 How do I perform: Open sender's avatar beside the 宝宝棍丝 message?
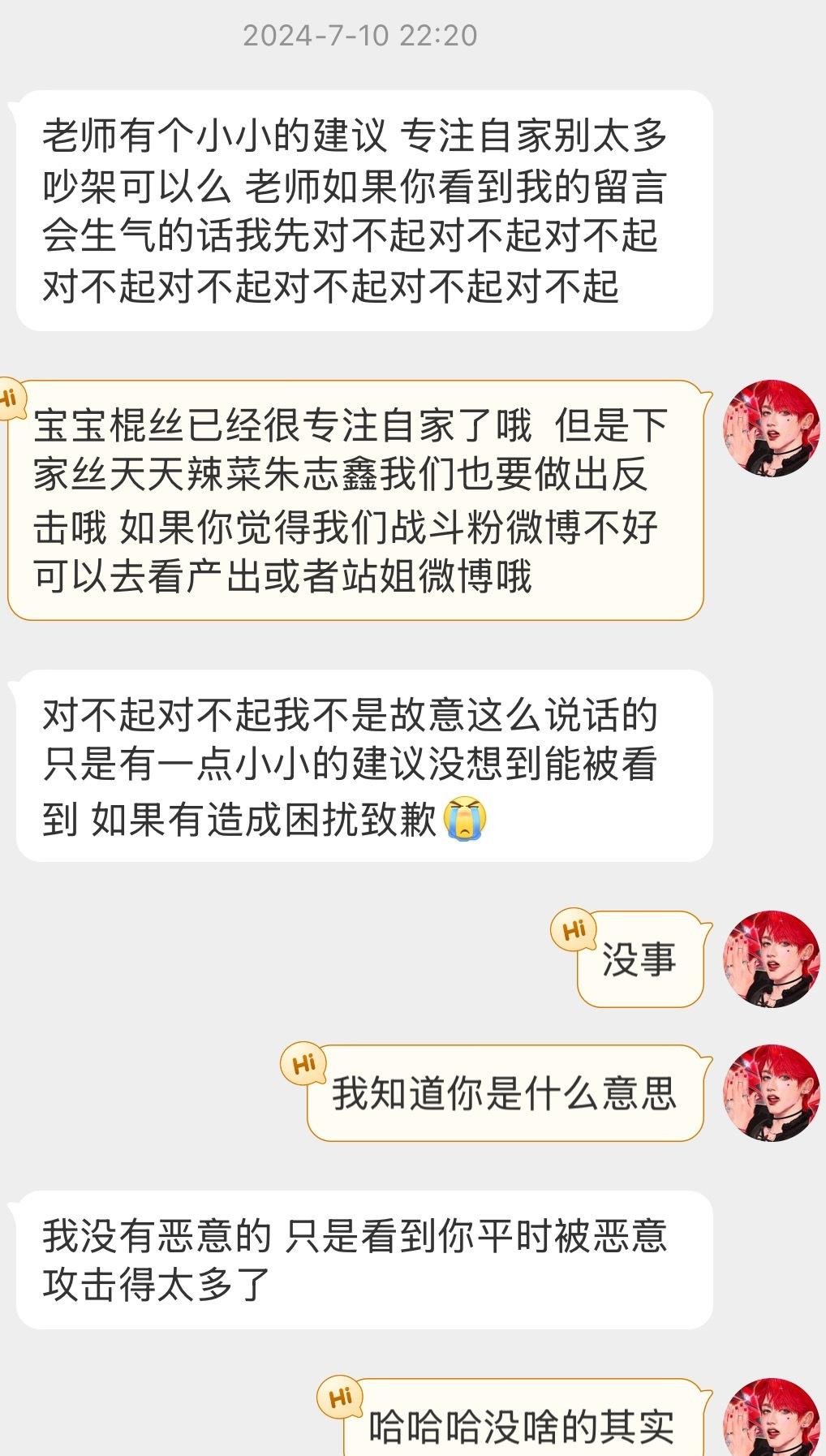coord(771,428)
